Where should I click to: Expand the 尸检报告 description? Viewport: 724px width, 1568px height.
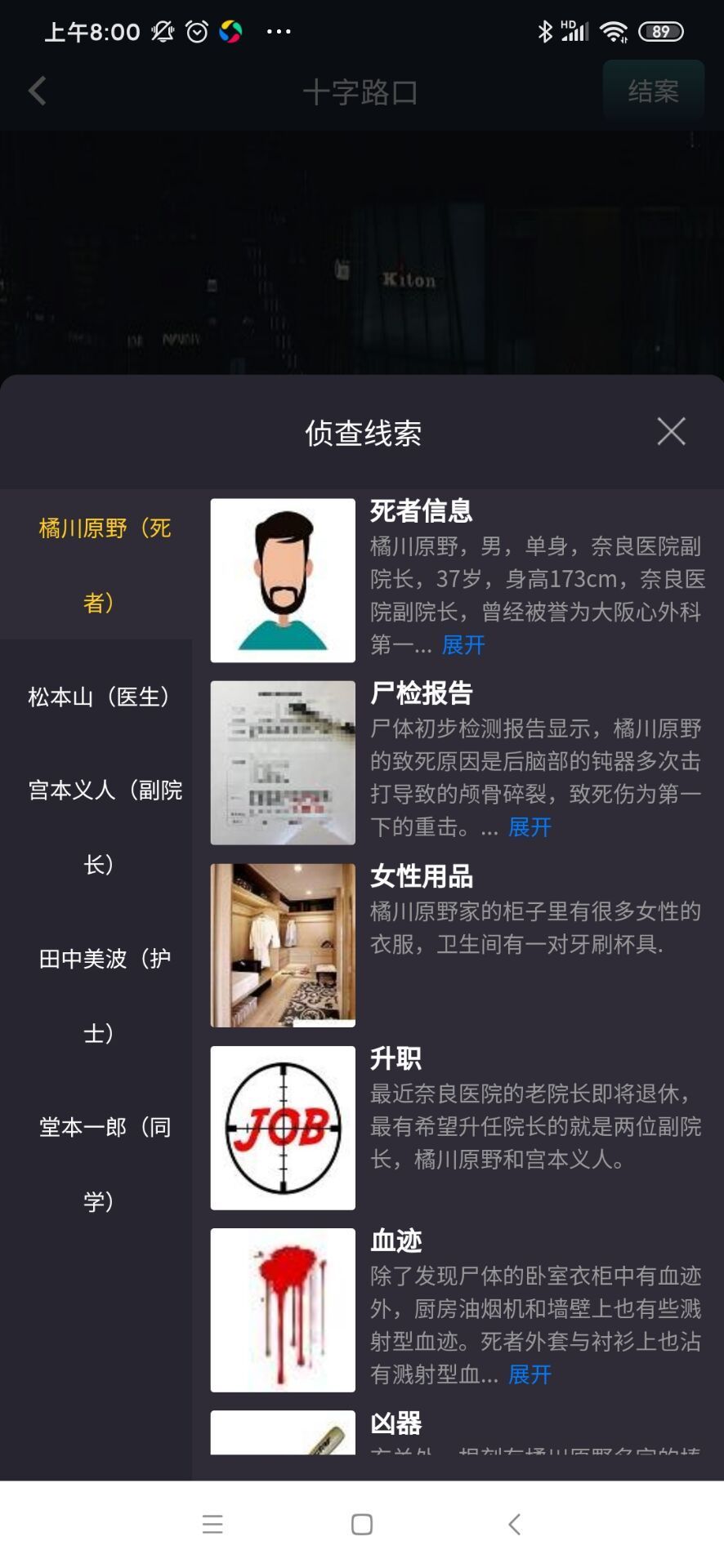[x=528, y=828]
